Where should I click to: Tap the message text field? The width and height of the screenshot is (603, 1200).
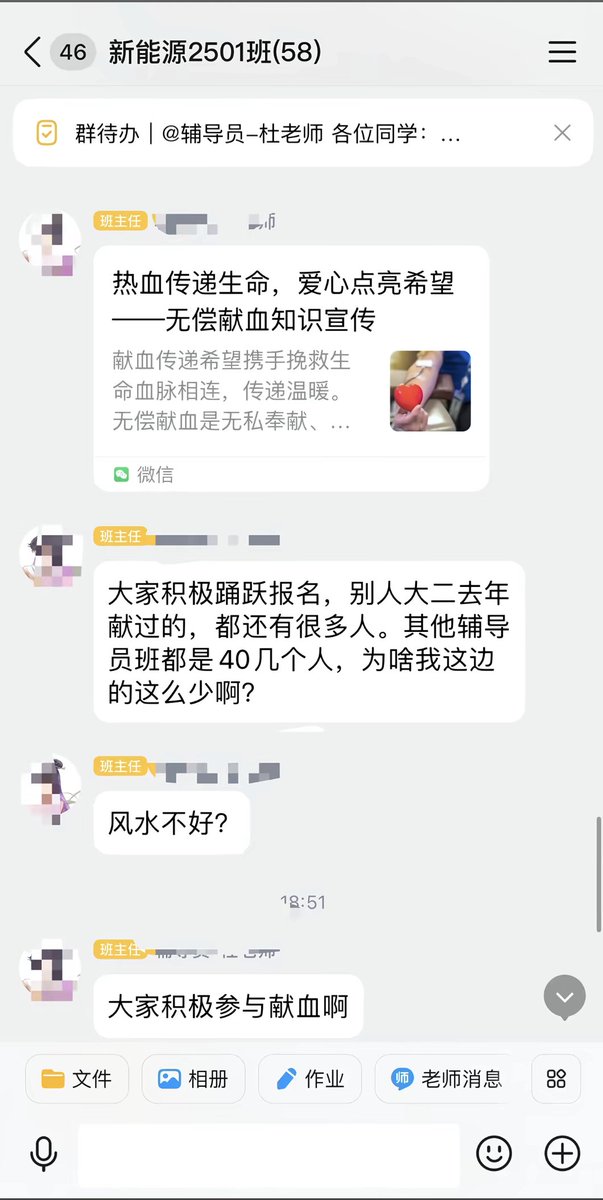tap(268, 1154)
